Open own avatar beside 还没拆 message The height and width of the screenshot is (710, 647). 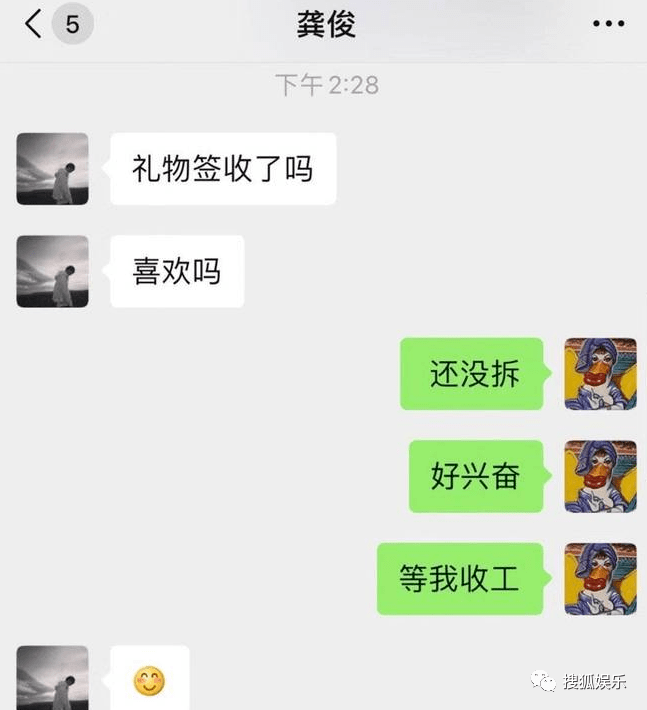(600, 374)
